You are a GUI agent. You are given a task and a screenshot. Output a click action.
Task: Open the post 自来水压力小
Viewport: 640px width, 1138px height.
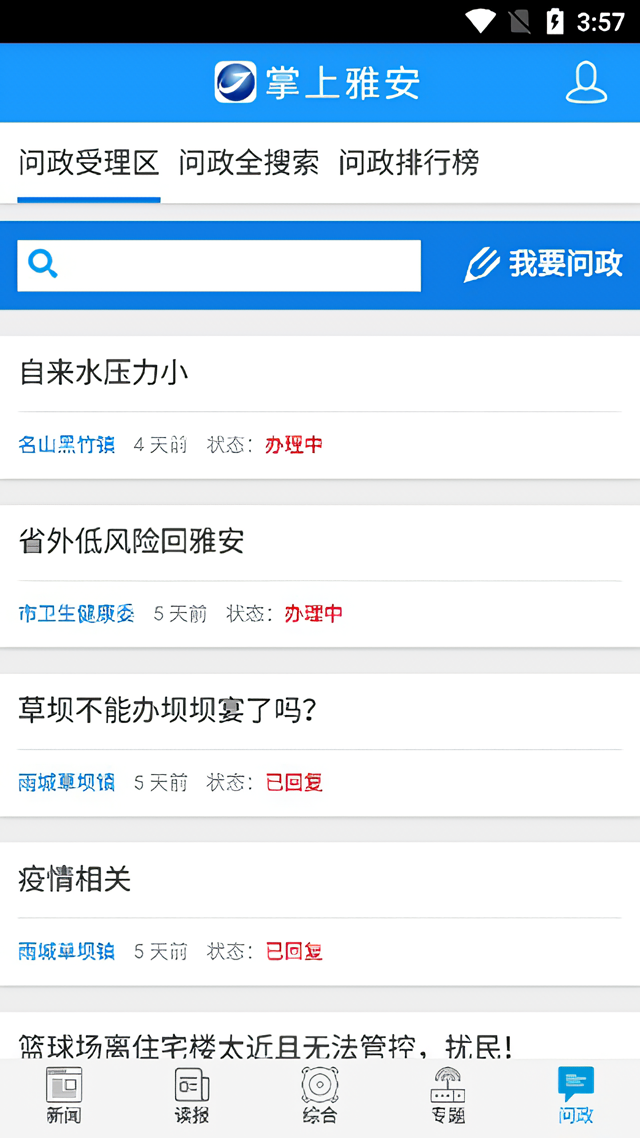pos(104,373)
